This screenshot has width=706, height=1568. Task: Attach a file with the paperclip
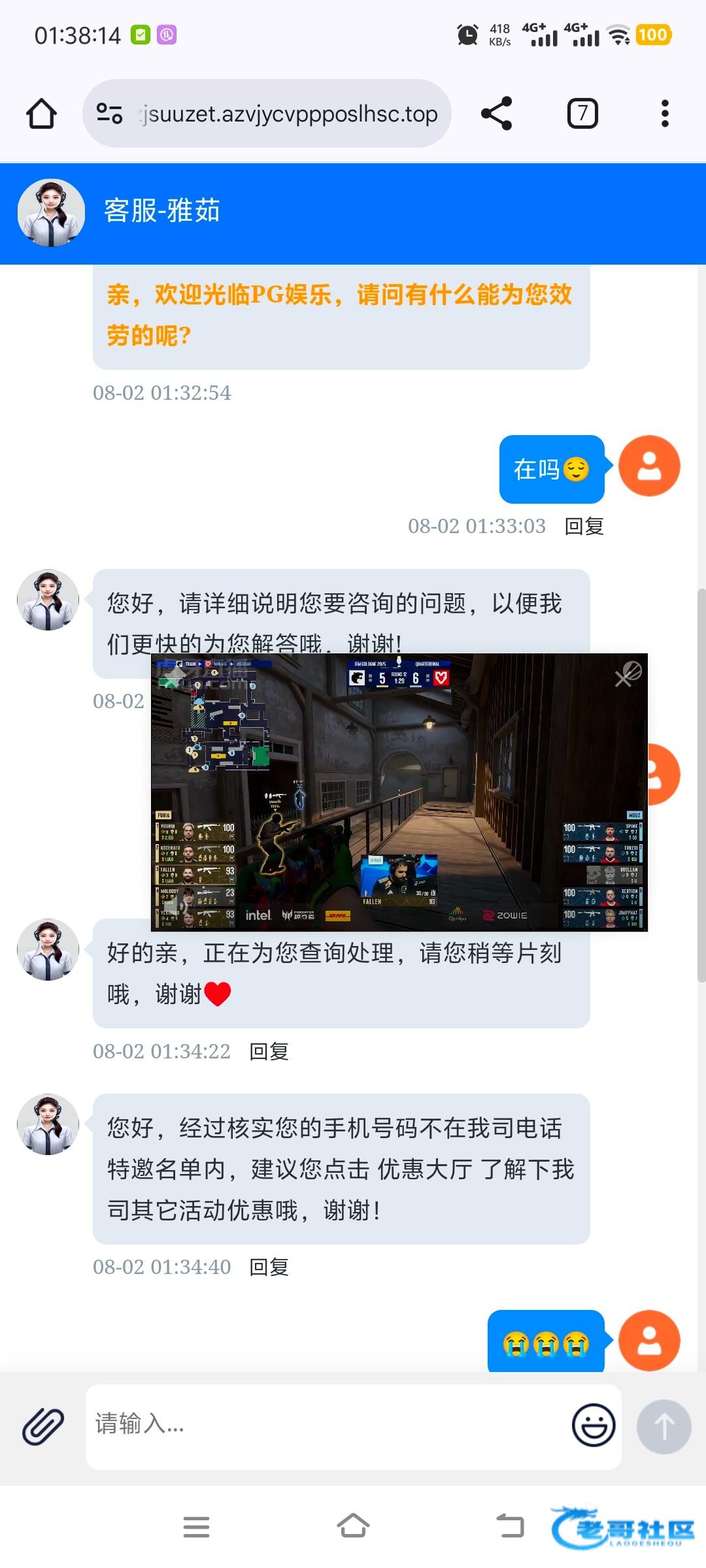pyautogui.click(x=43, y=1426)
